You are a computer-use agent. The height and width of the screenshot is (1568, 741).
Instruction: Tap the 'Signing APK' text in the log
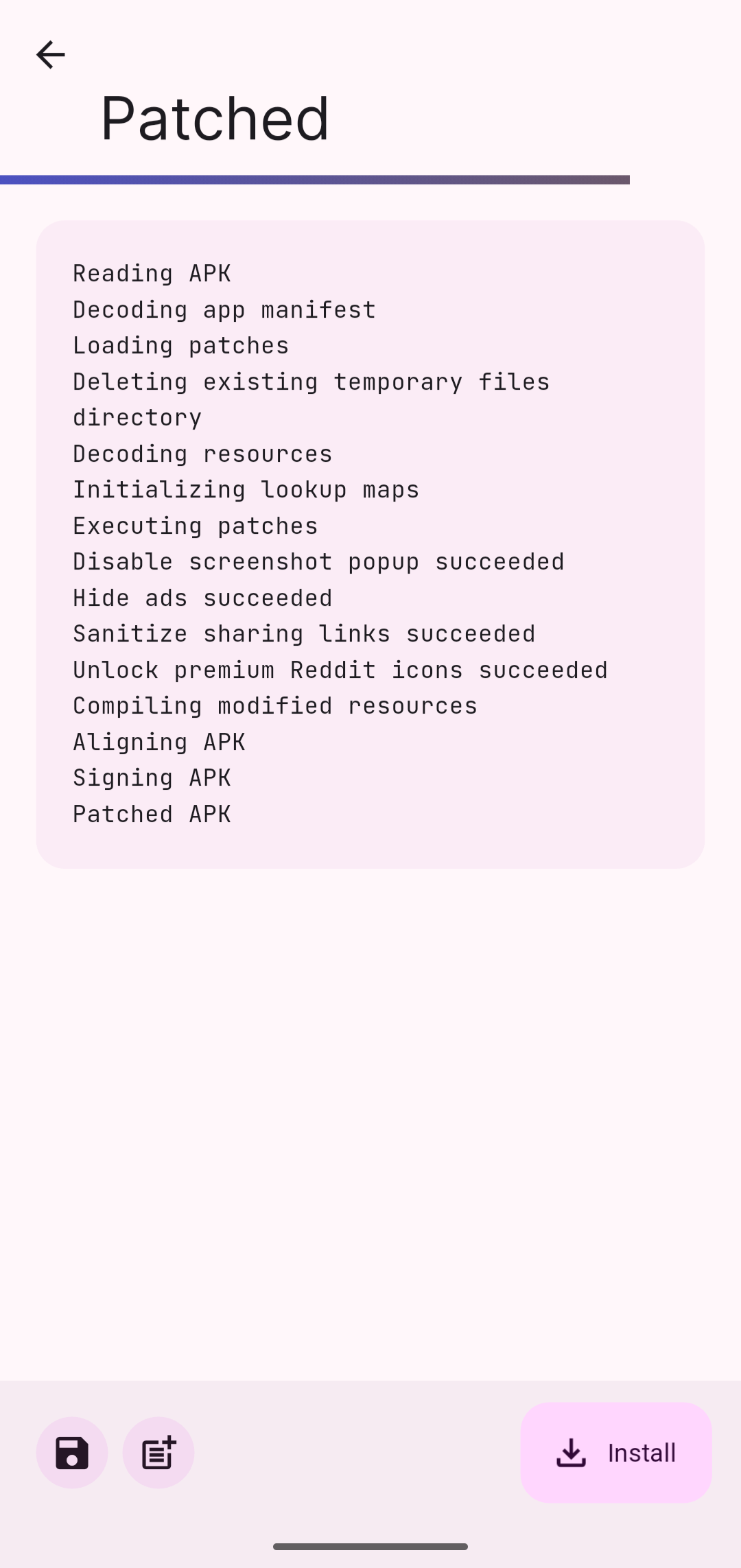point(152,777)
